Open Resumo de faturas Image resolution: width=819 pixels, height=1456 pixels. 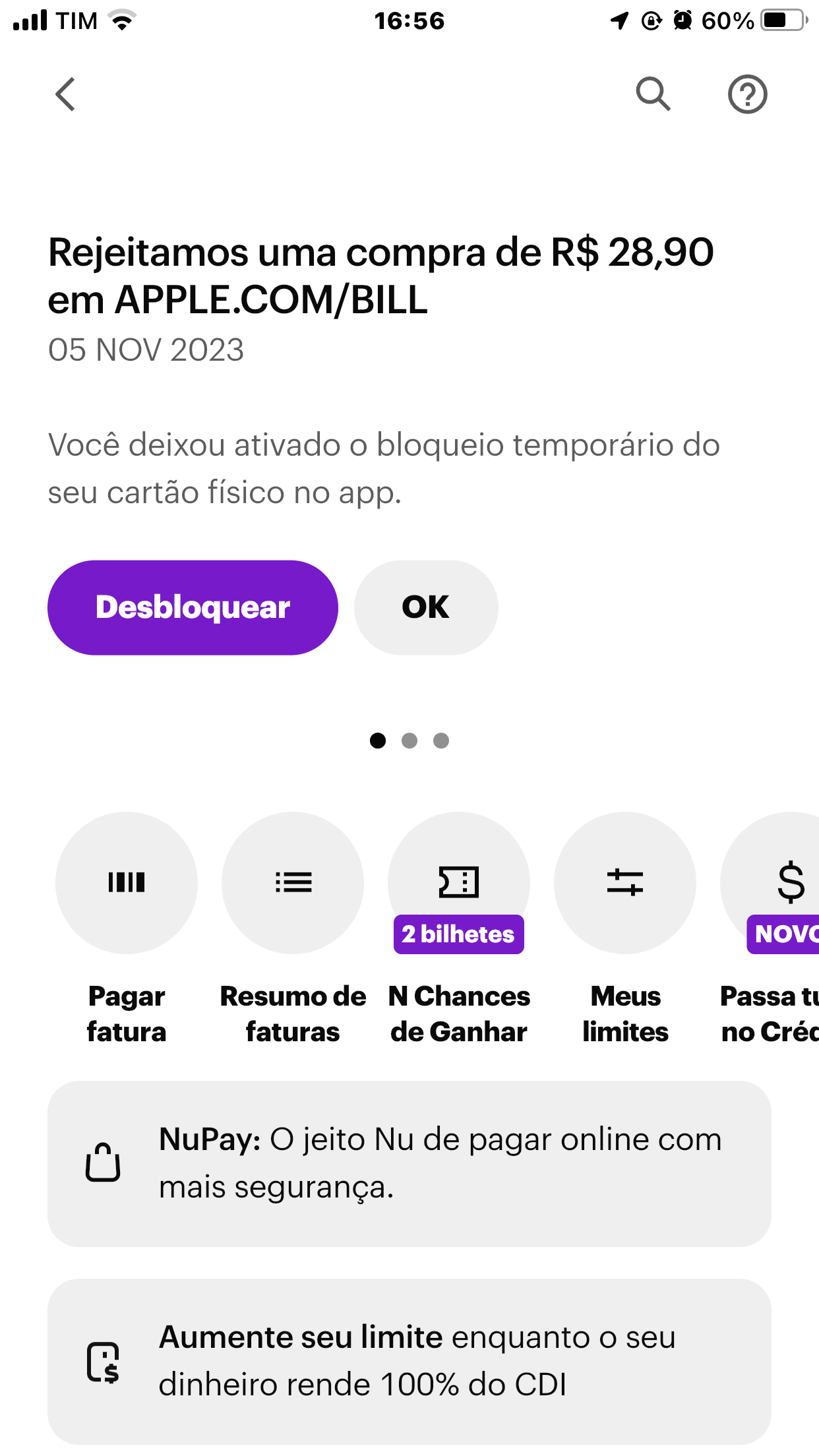[x=293, y=882]
